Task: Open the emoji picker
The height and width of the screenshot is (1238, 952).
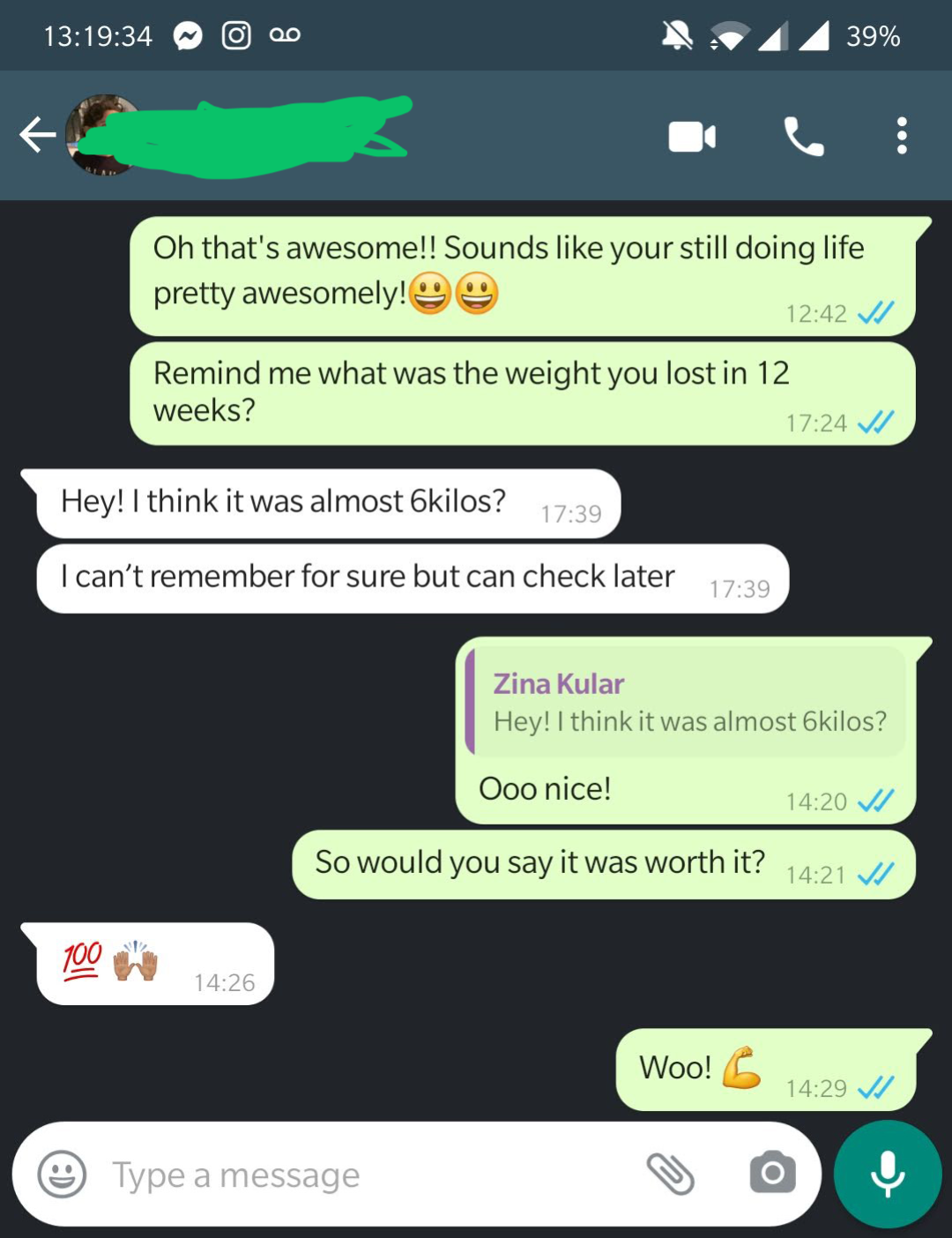Action: tap(62, 1175)
